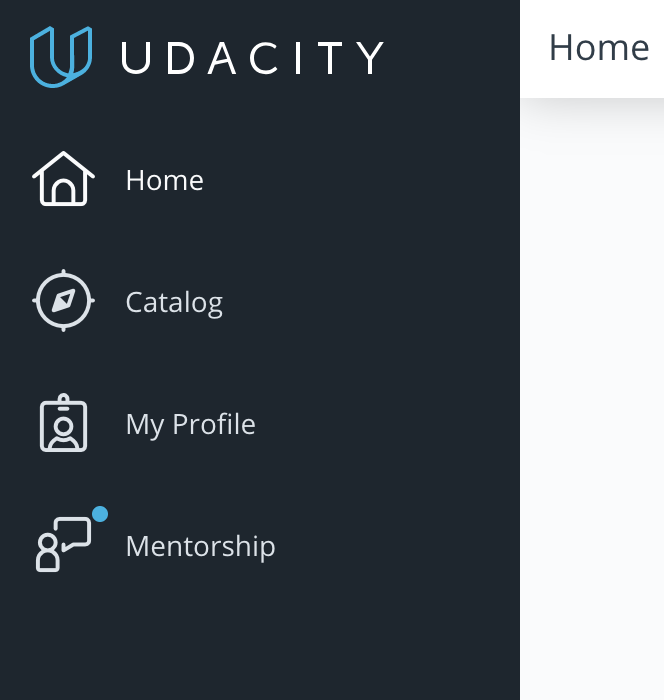This screenshot has height=700, width=664.
Task: Open My Profile page
Action: point(190,424)
